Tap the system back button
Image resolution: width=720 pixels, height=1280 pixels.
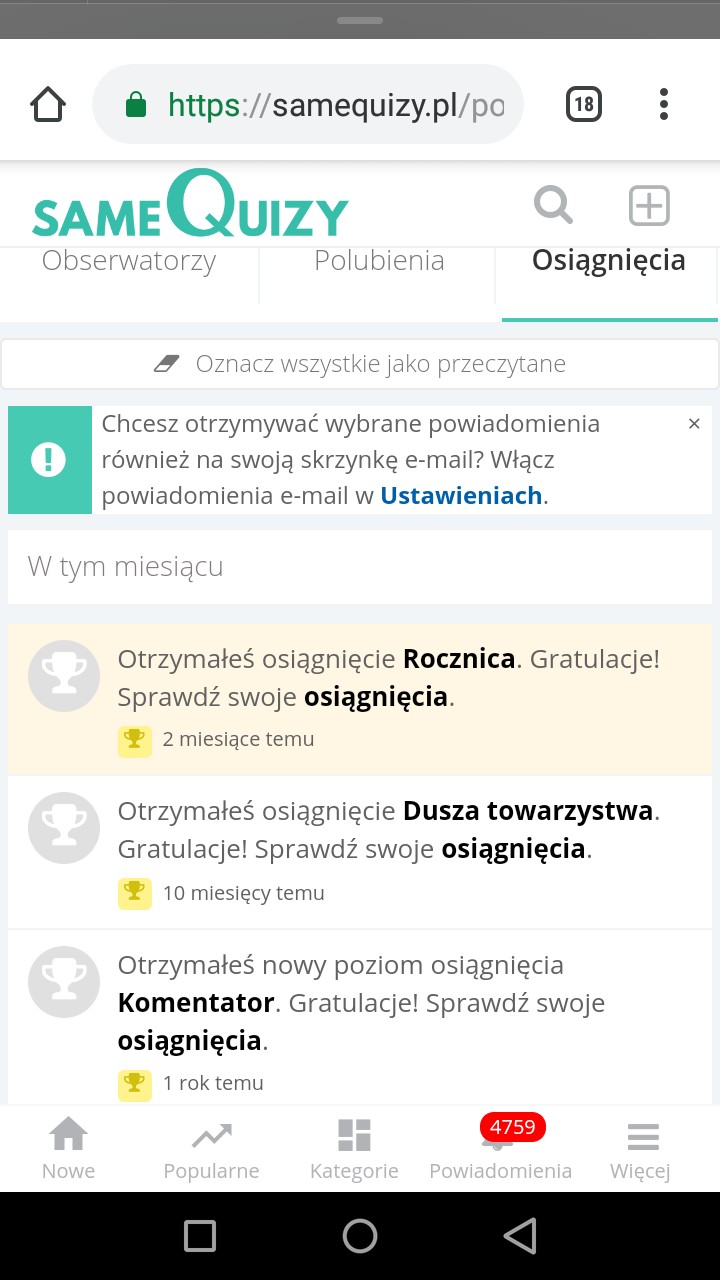click(520, 1236)
